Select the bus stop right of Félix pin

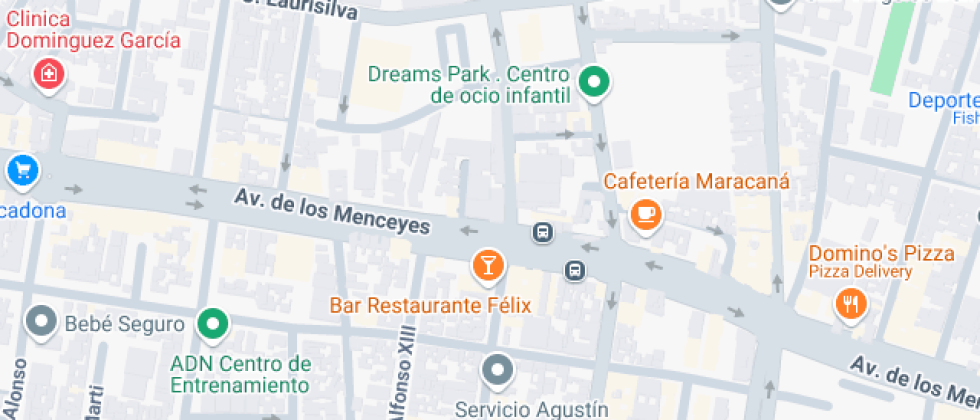(575, 270)
